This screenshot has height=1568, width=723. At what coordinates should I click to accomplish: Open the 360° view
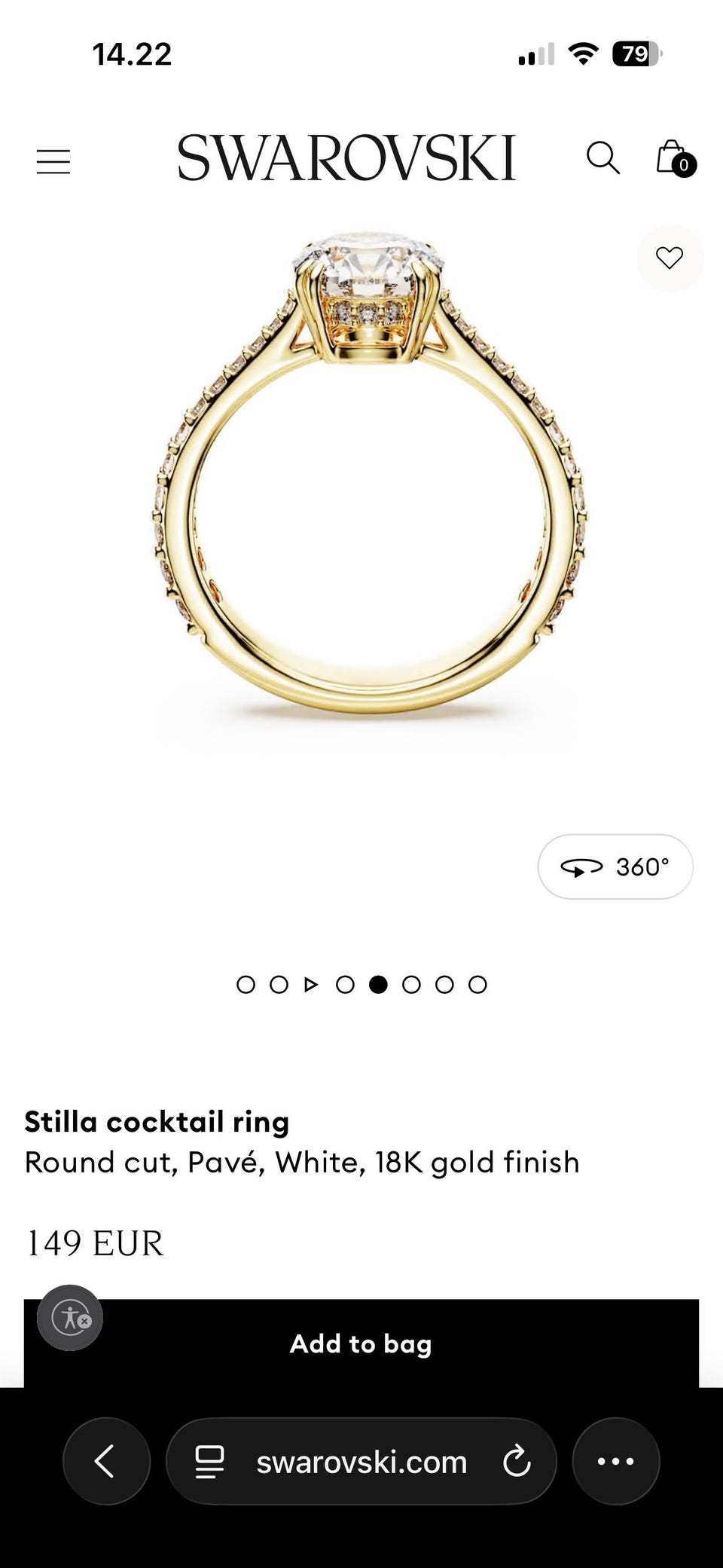[615, 867]
